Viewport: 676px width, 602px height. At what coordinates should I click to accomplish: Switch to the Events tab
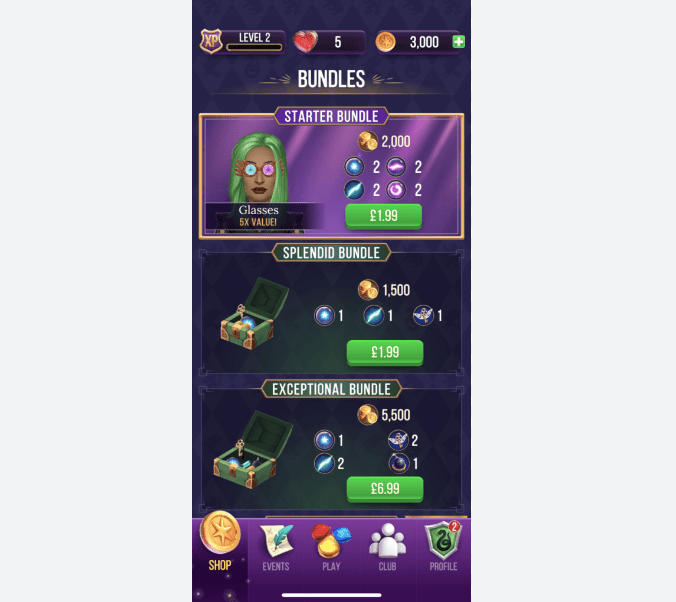click(275, 547)
